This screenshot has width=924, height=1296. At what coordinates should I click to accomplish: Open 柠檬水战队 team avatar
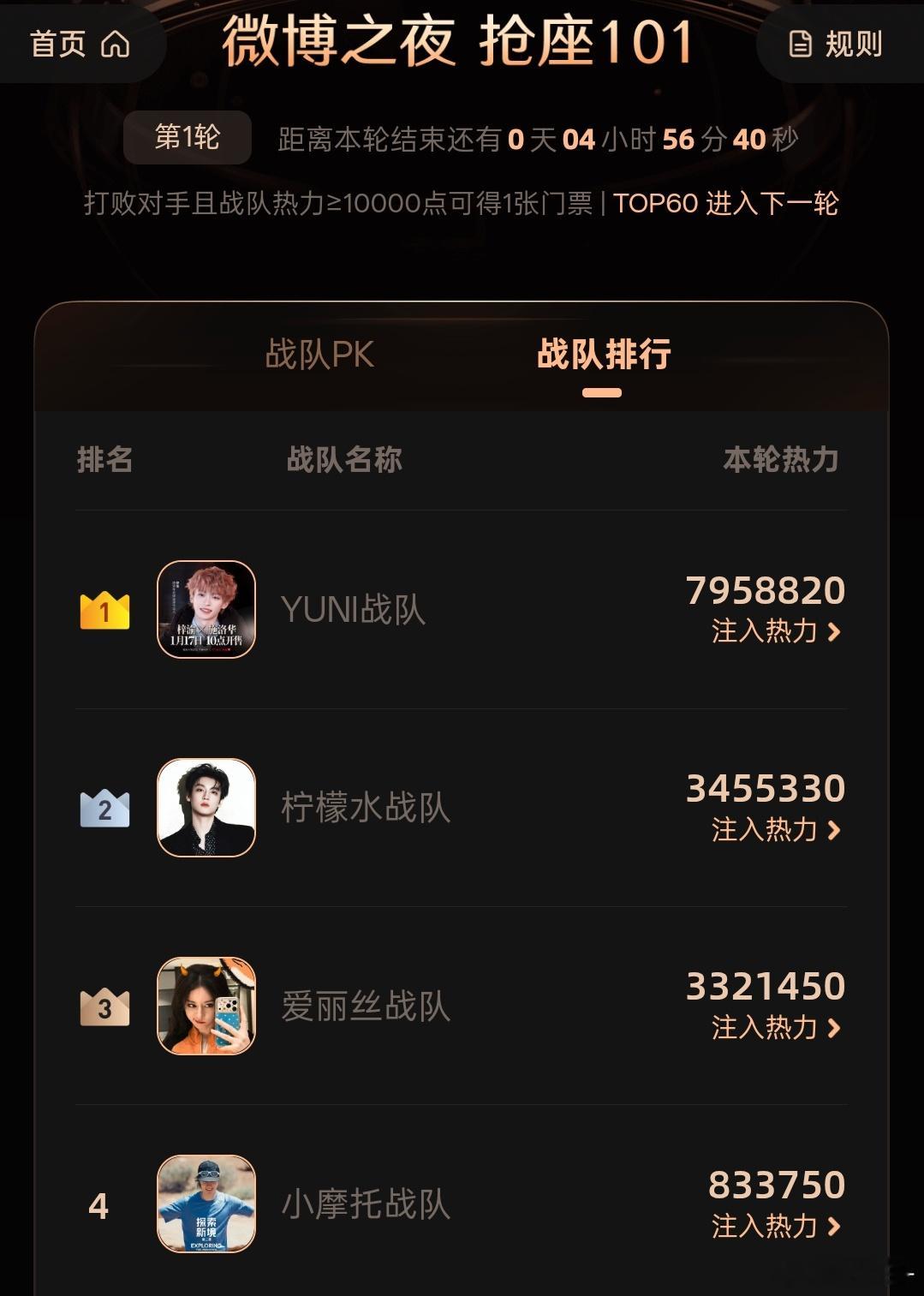(x=206, y=809)
